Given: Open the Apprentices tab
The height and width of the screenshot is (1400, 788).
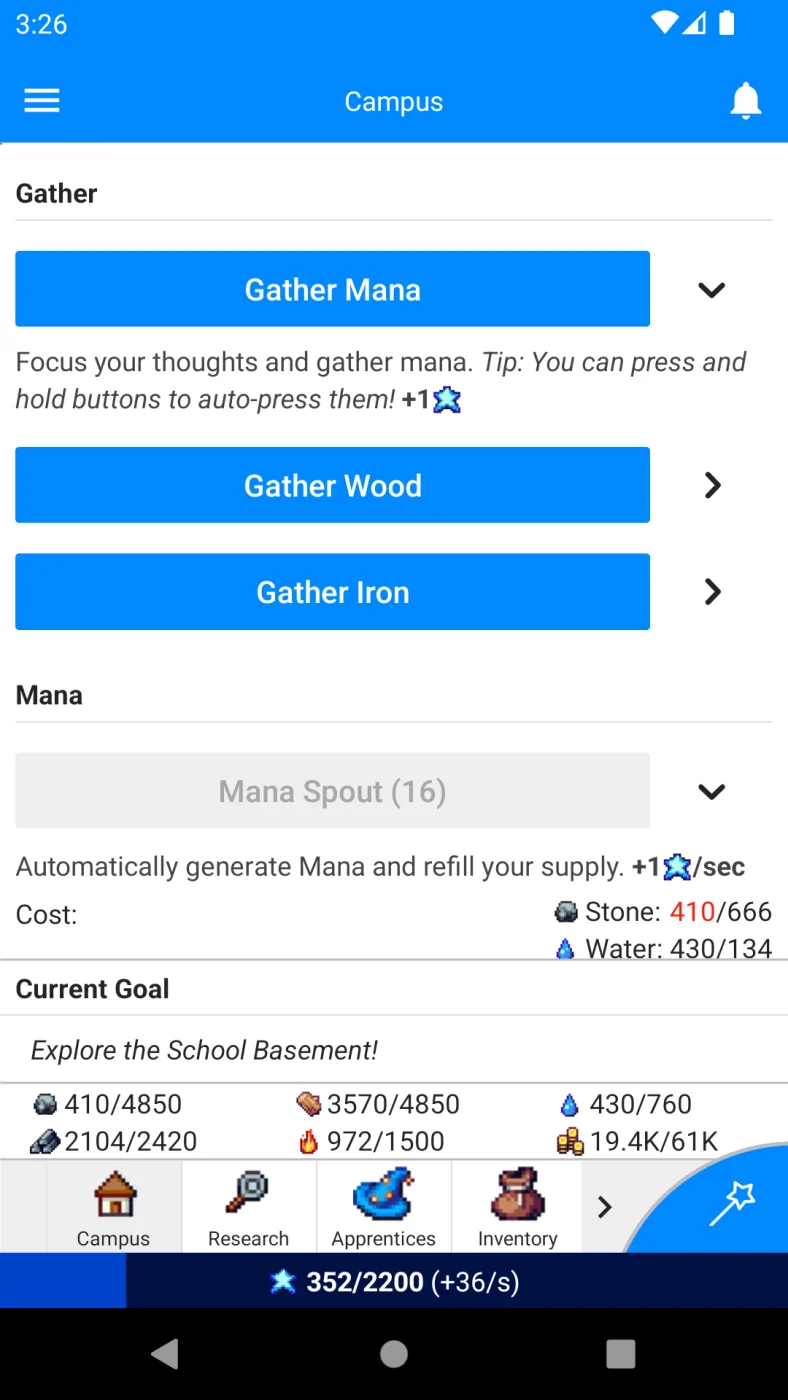Looking at the screenshot, I should coord(384,1208).
